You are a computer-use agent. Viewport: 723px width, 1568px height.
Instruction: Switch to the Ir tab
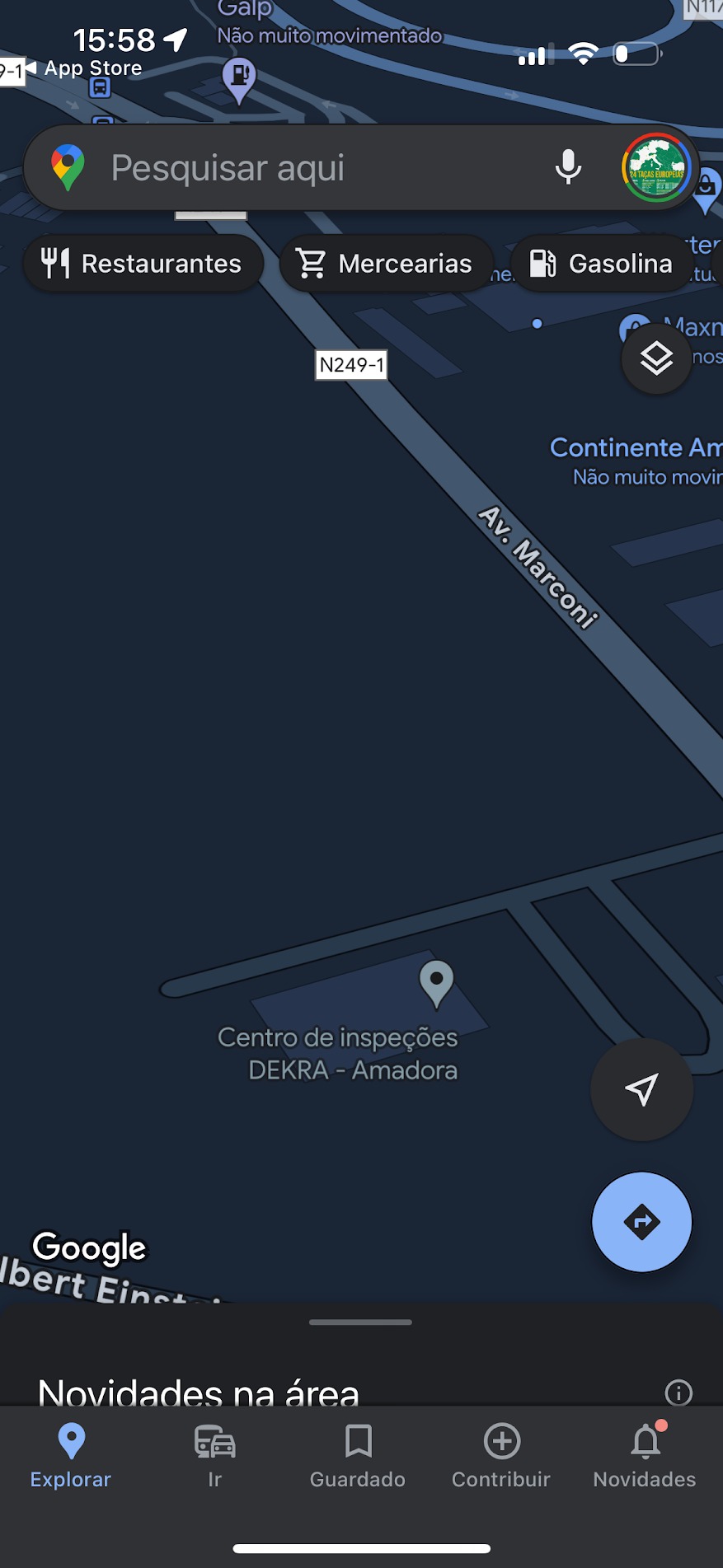click(x=214, y=1455)
